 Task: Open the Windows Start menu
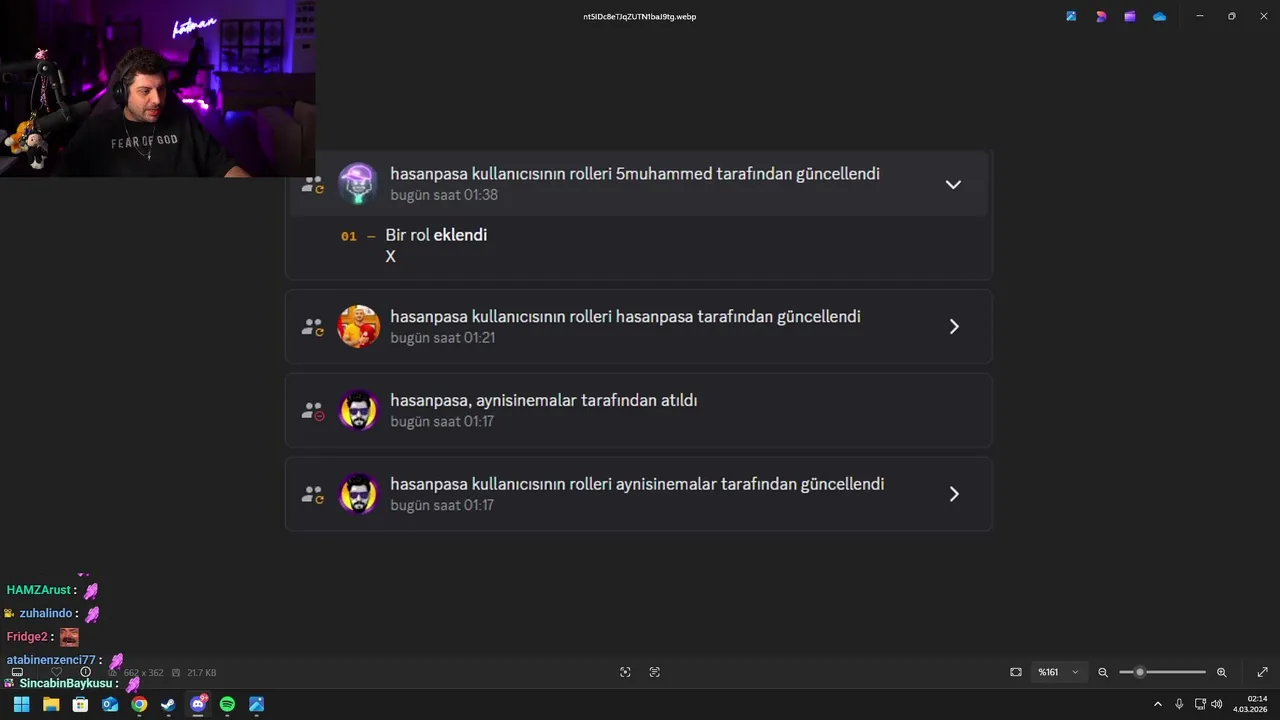tap(21, 704)
